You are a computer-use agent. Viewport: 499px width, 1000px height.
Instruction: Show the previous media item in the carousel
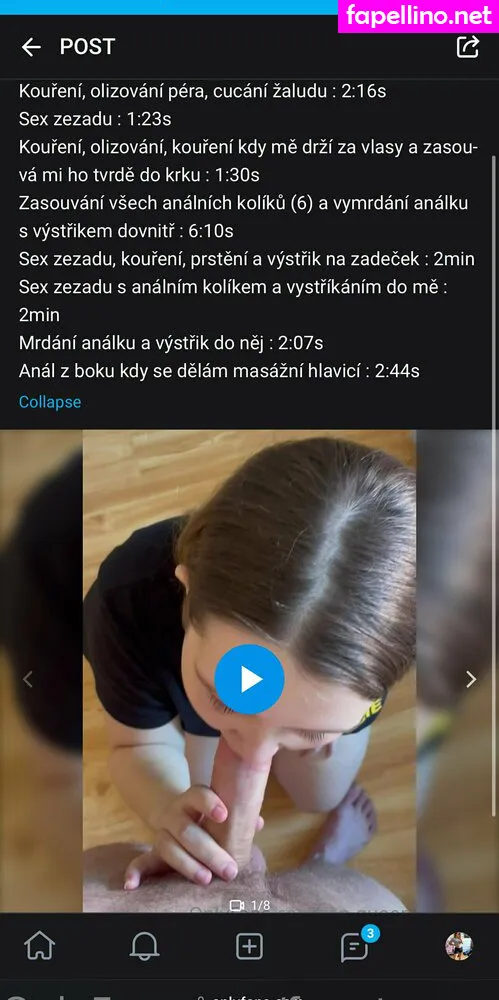27,679
